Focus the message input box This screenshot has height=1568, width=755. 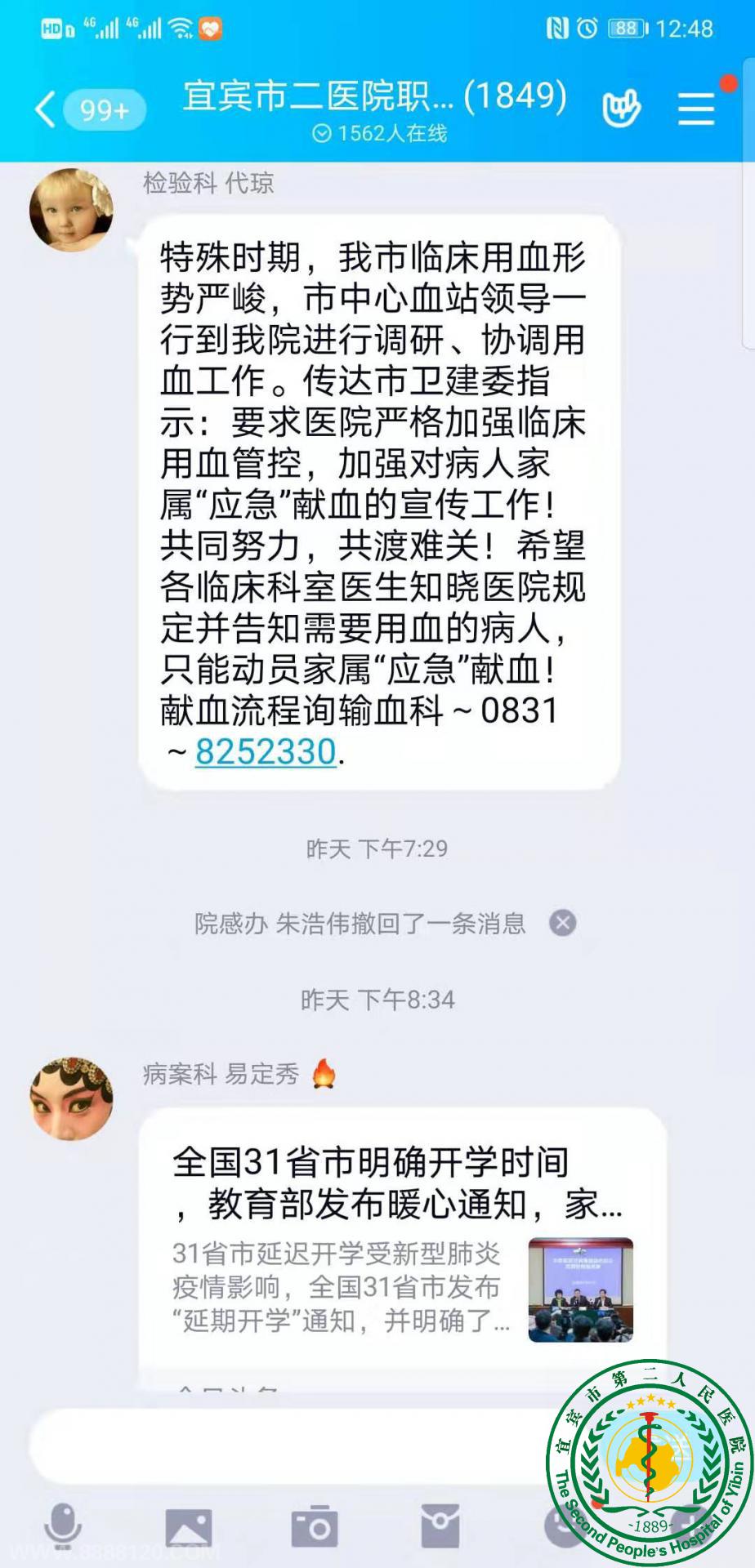tap(286, 1445)
